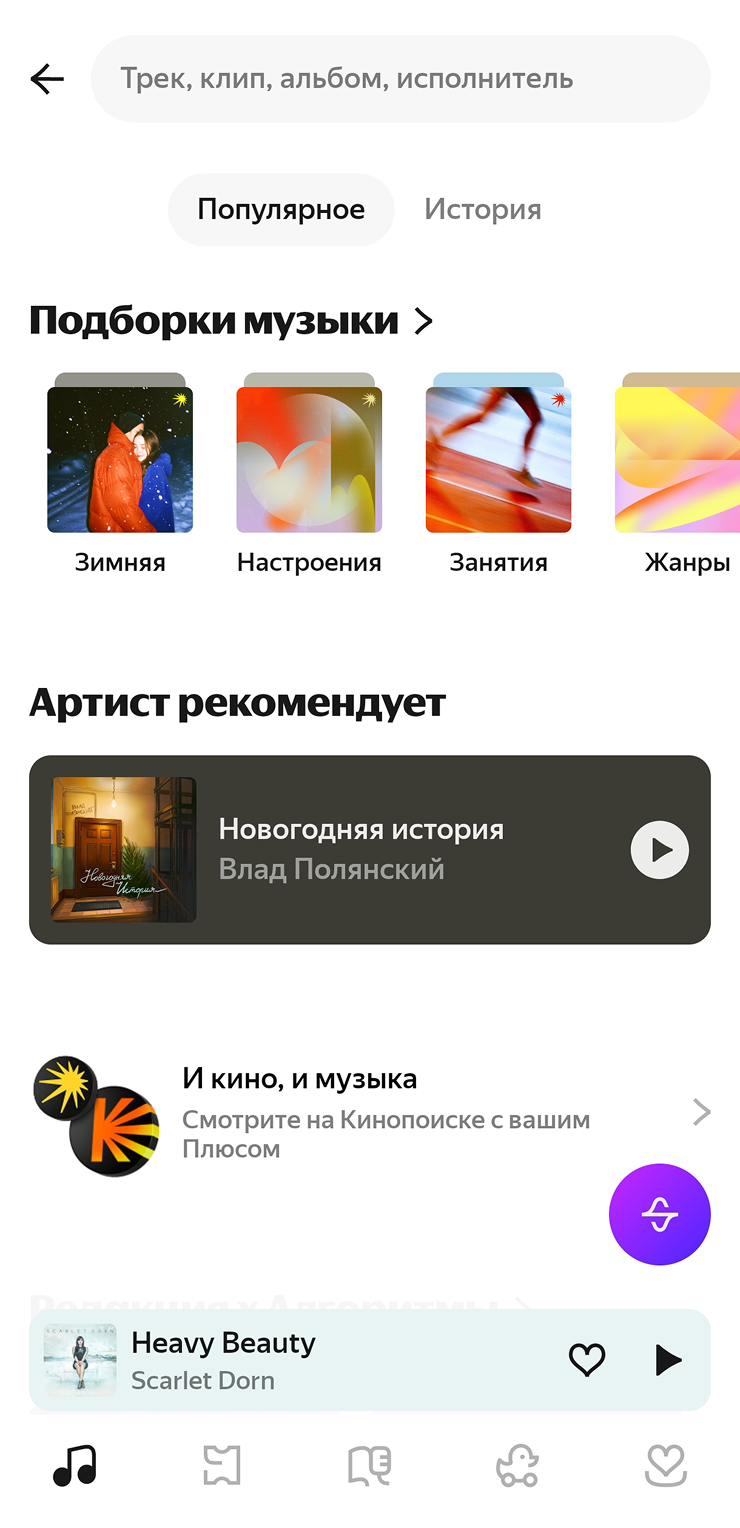Image resolution: width=740 pixels, height=1528 pixels.
Task: Open the И кино, и музыка banner chevron
Action: 702,1113
